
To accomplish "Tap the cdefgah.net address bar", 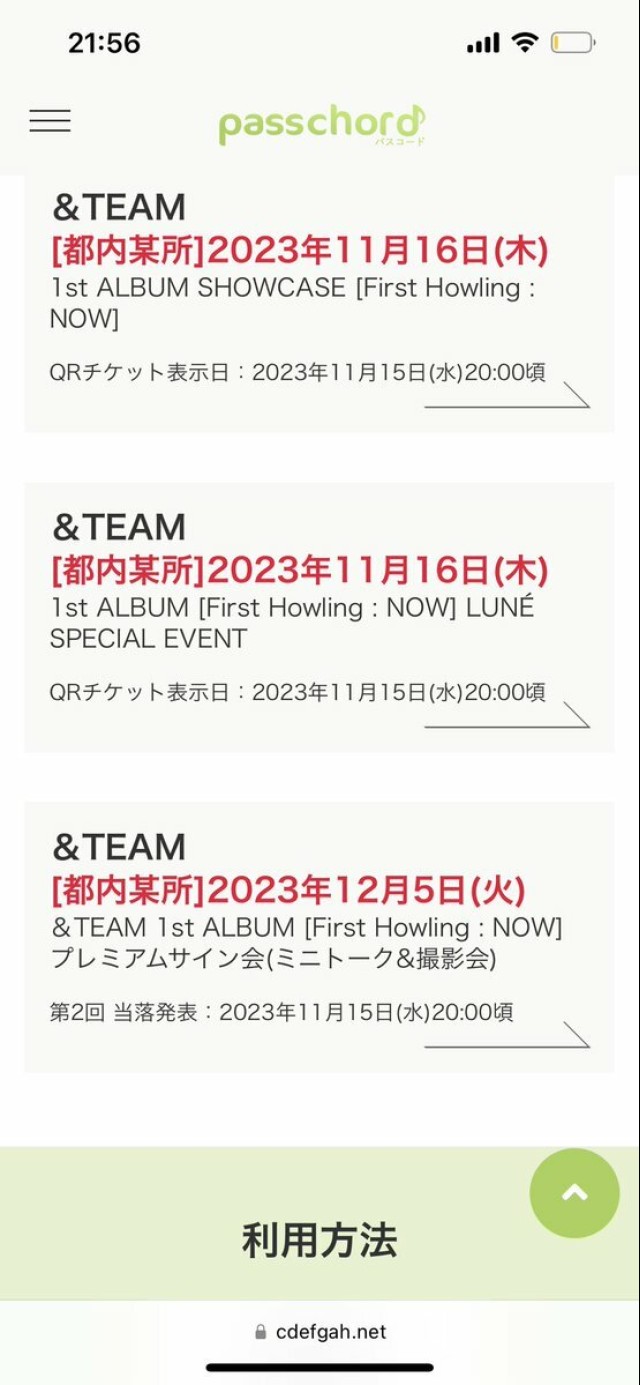I will point(320,1332).
